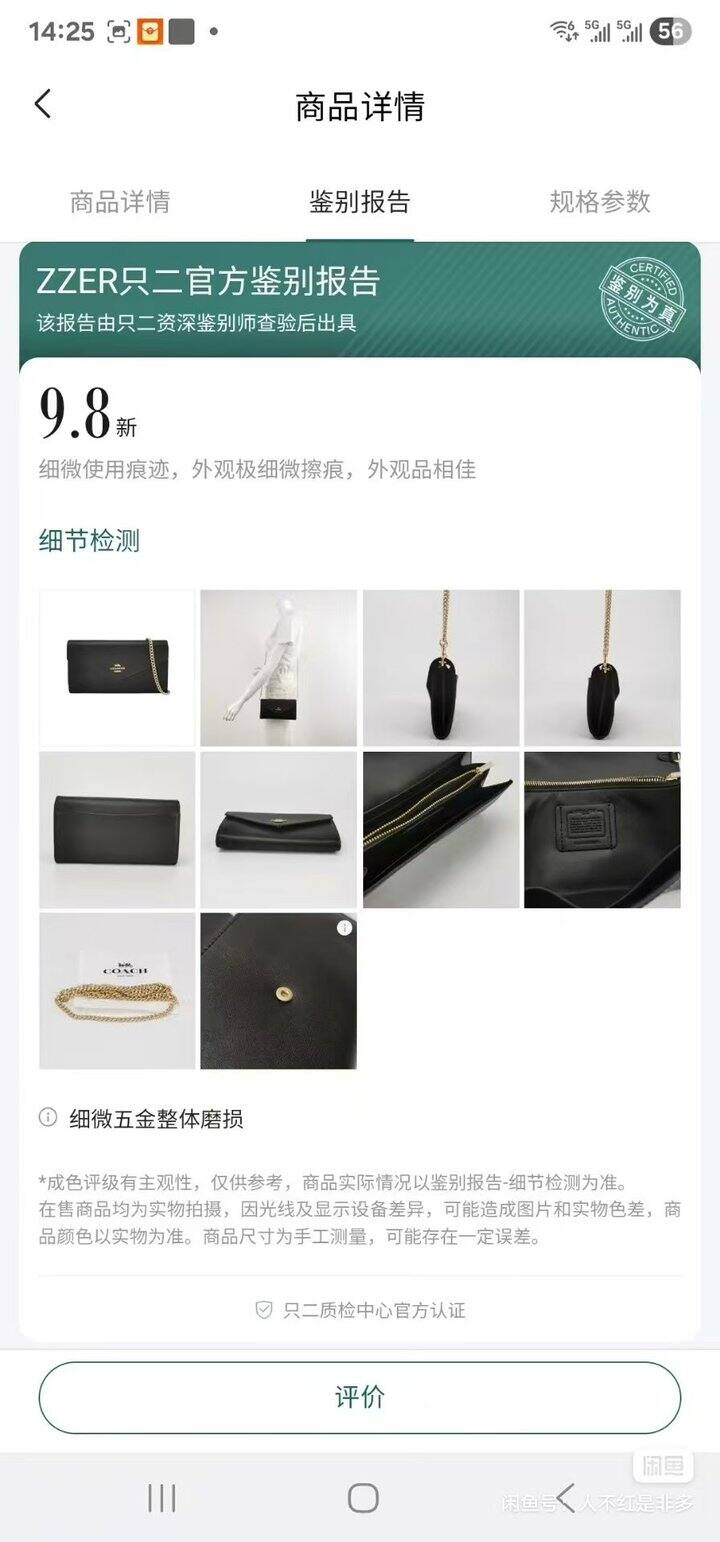720x1542 pixels.
Task: View the angled envelope flap bag photo
Action: (279, 830)
